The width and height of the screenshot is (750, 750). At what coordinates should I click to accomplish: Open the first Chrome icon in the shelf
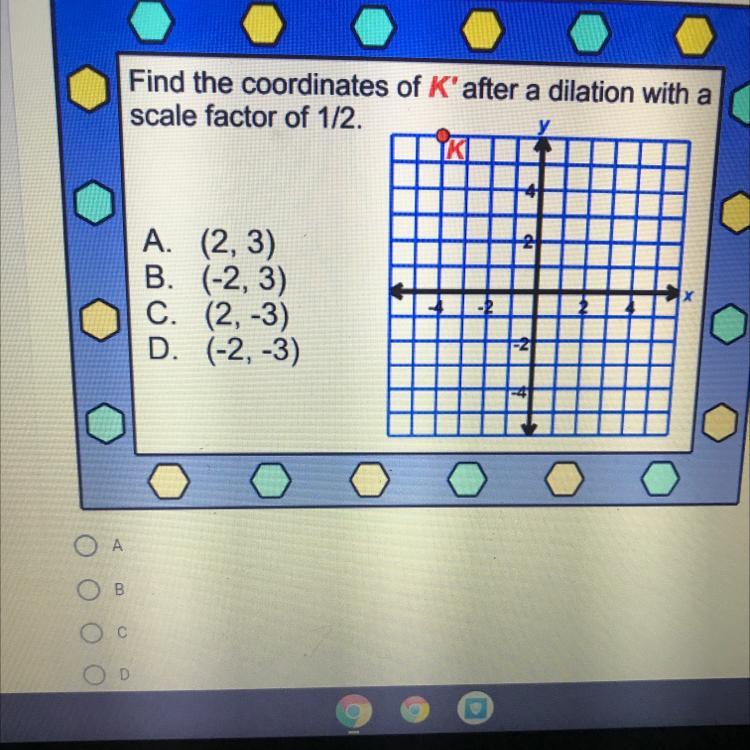coord(354,711)
